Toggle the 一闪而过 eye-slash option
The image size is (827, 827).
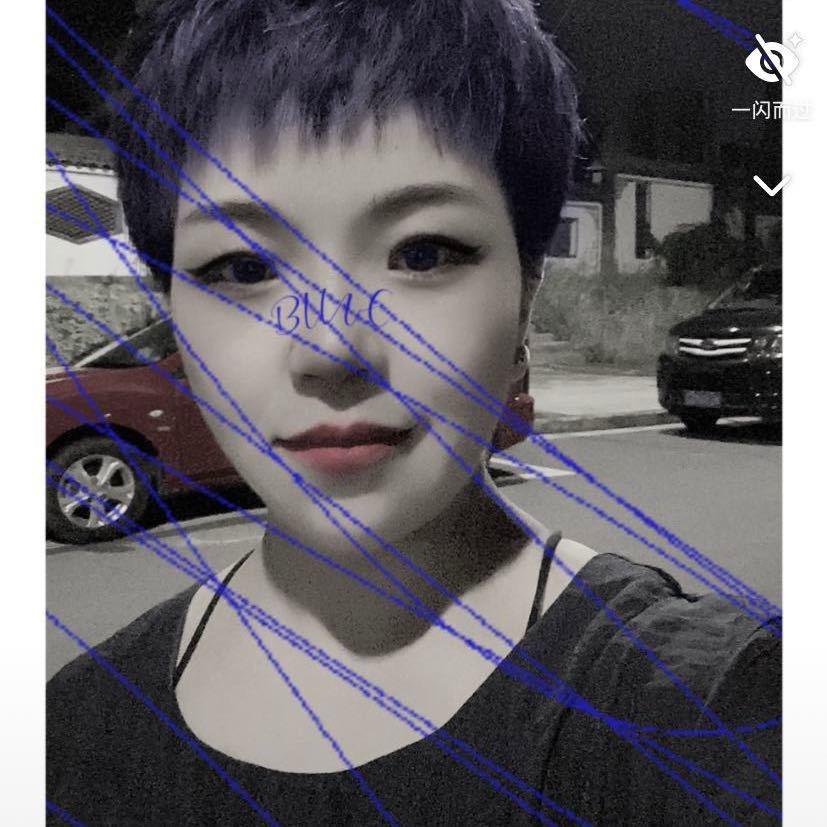pyautogui.click(x=772, y=62)
